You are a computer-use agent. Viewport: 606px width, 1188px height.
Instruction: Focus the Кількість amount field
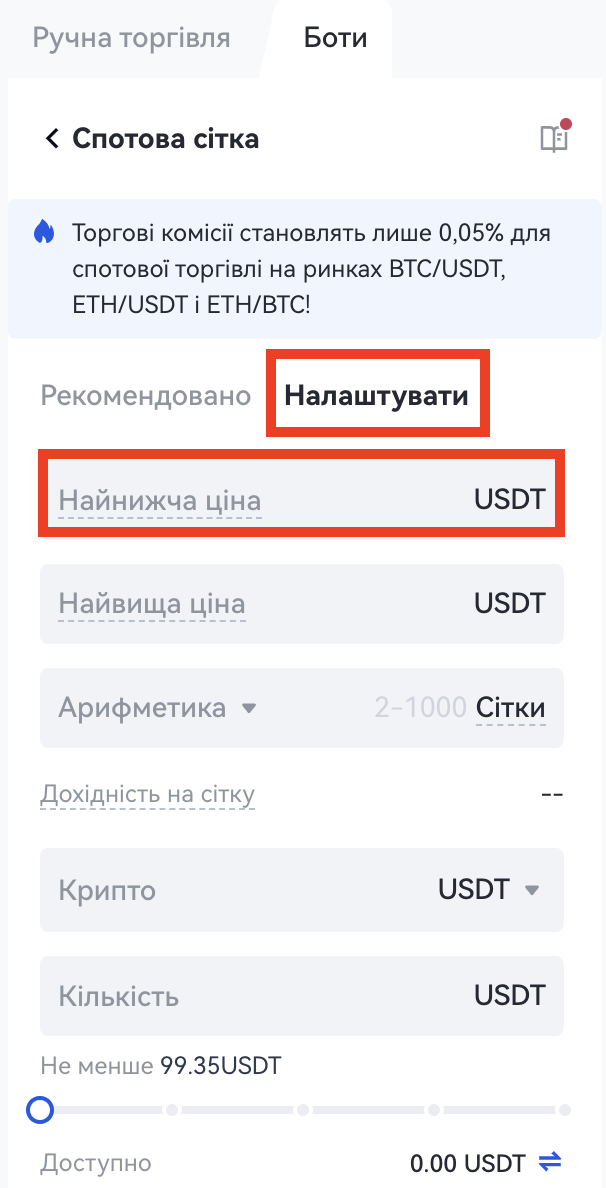[x=260, y=996]
